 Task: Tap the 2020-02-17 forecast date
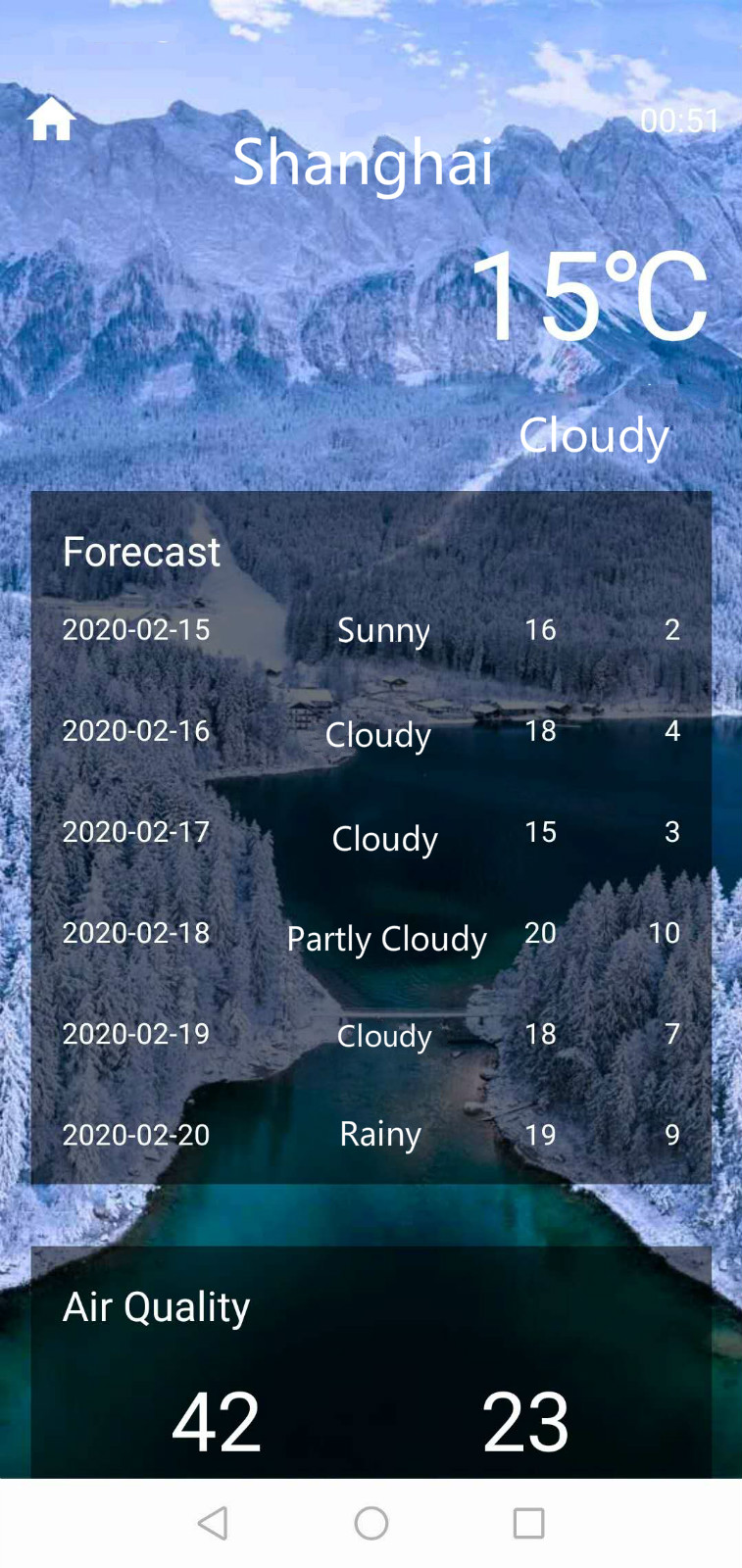135,831
